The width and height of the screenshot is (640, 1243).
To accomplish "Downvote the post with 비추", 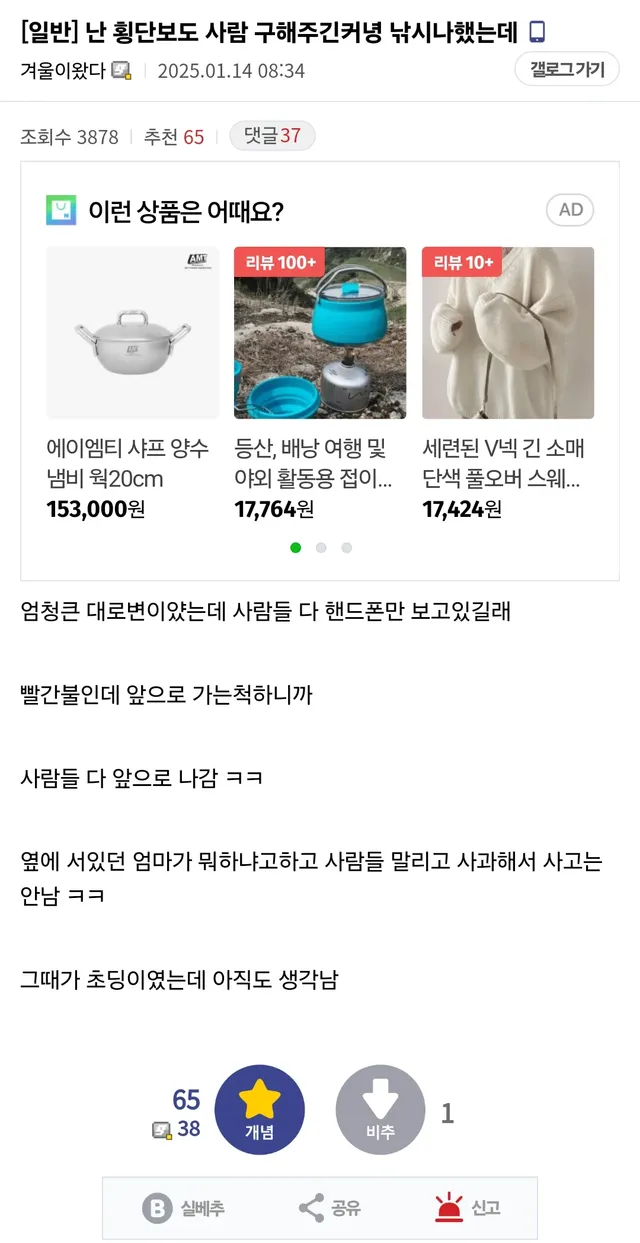I will [380, 1109].
